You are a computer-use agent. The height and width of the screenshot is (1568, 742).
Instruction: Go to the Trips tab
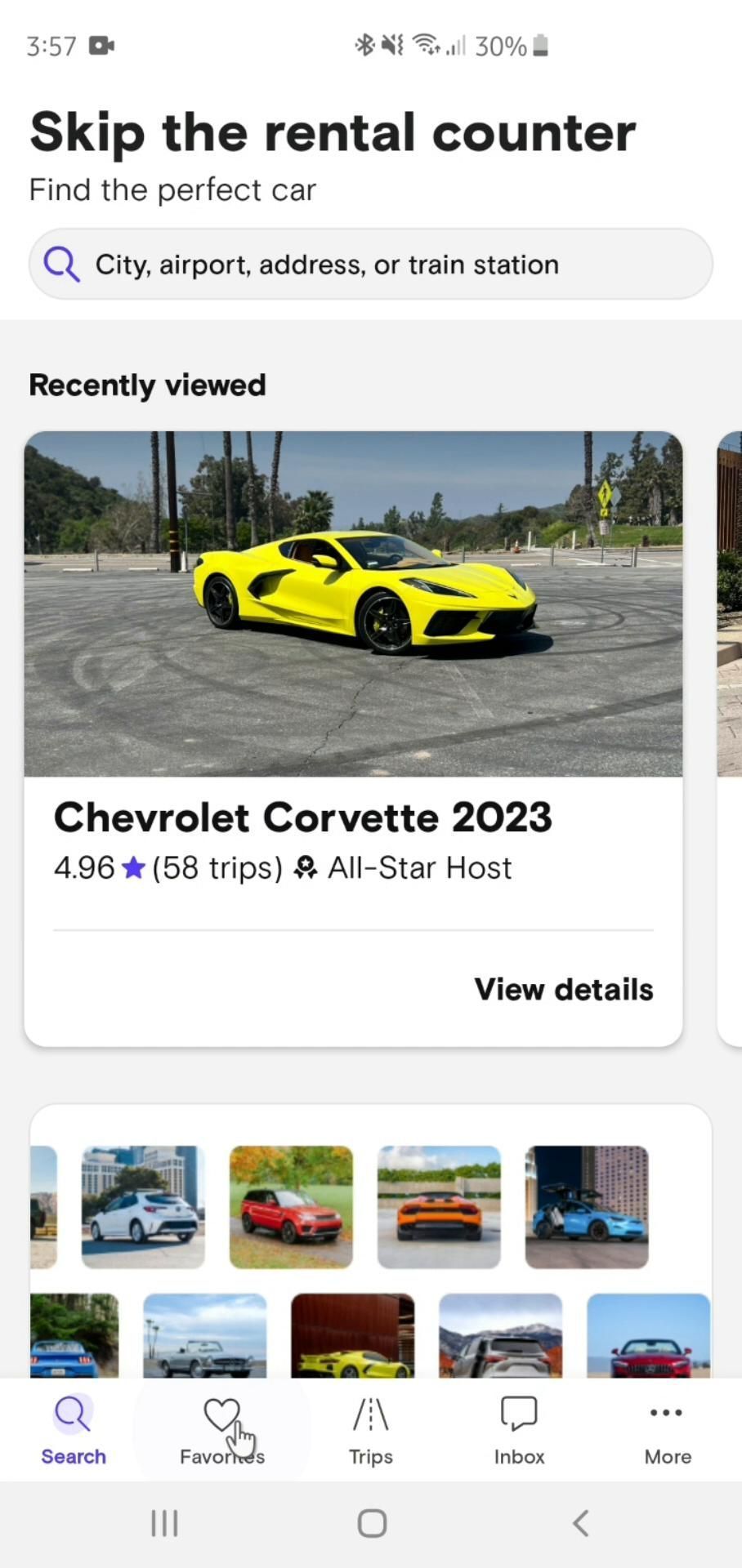[x=371, y=1431]
